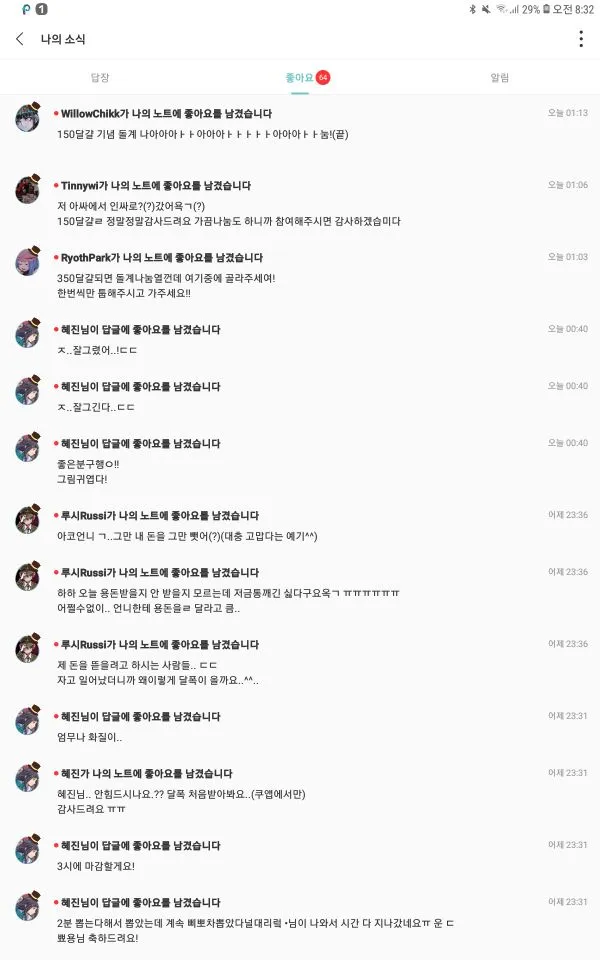Open 혜진's like on 'ㅈ..잘그렸어' reply
The width and height of the screenshot is (600, 960).
tap(300, 340)
